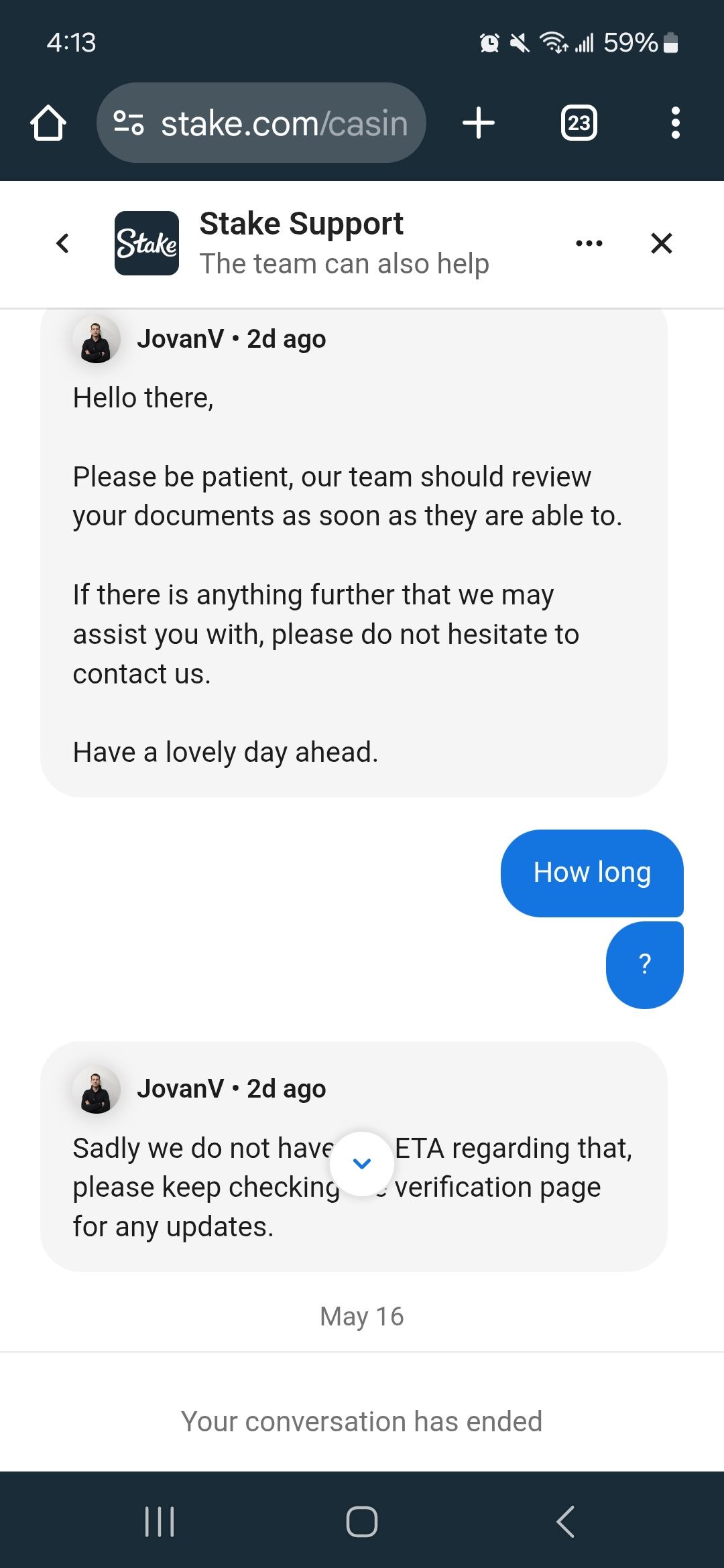Image resolution: width=724 pixels, height=1568 pixels.
Task: Open the three-dot chat options menu
Action: 589,243
